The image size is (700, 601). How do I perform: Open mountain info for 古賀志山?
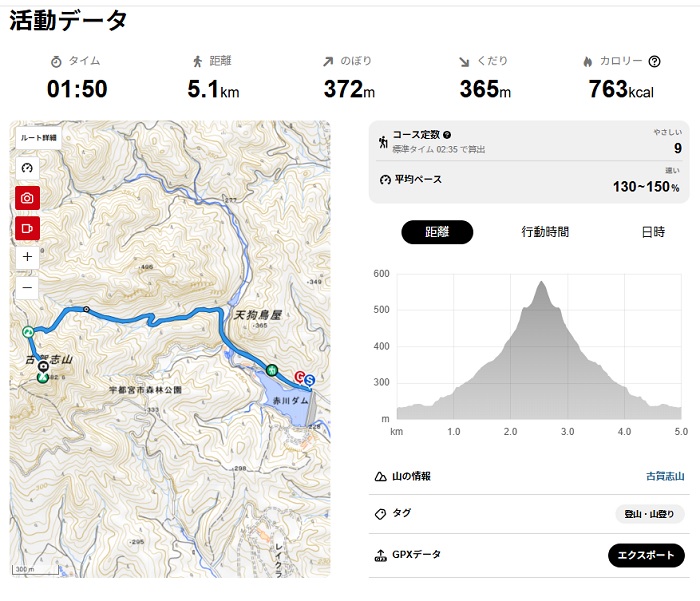[665, 477]
